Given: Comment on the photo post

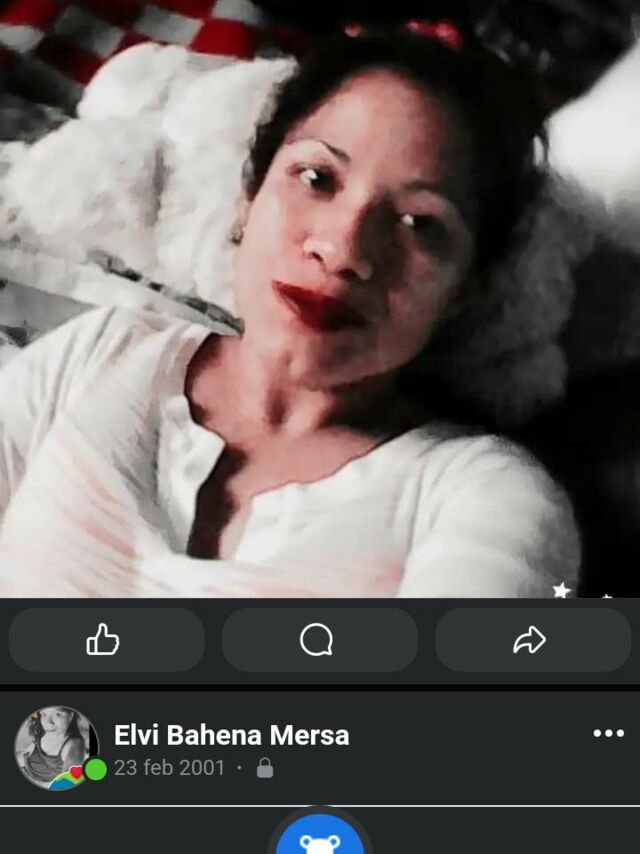Looking at the screenshot, I should pyautogui.click(x=320, y=639).
